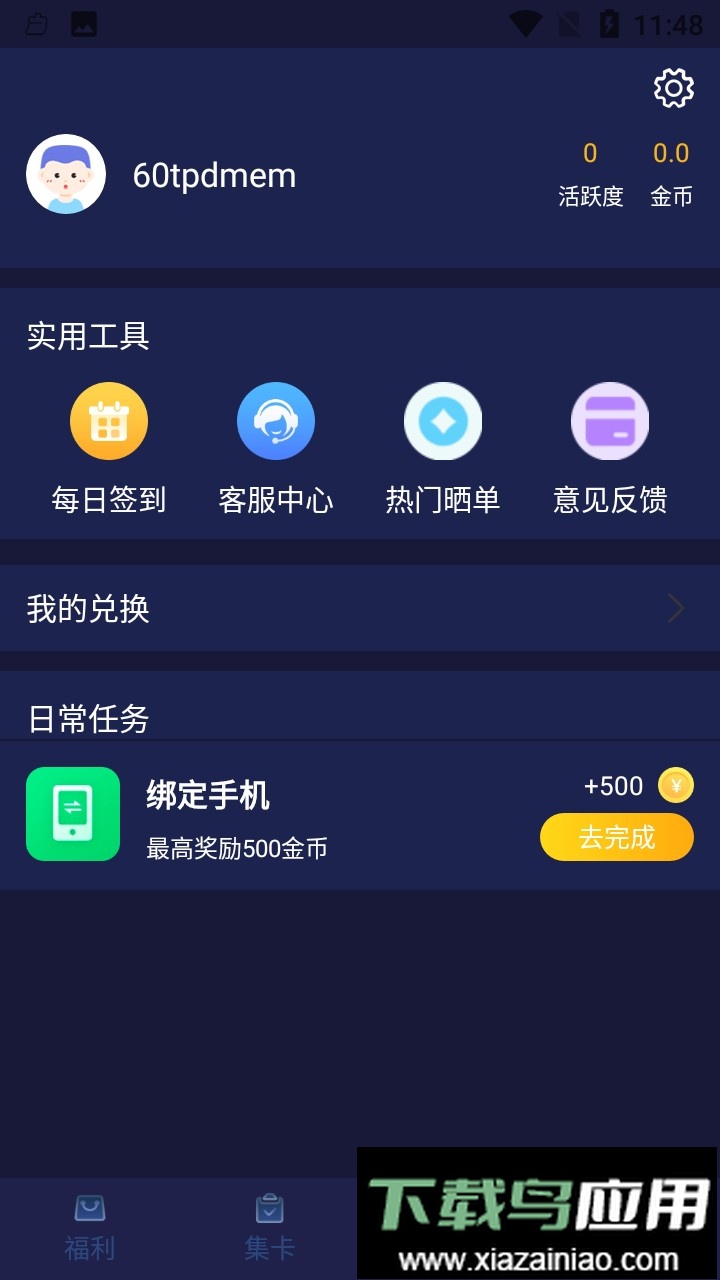The image size is (720, 1280).
Task: Tap the 实用工具 section title
Action: (x=88, y=337)
